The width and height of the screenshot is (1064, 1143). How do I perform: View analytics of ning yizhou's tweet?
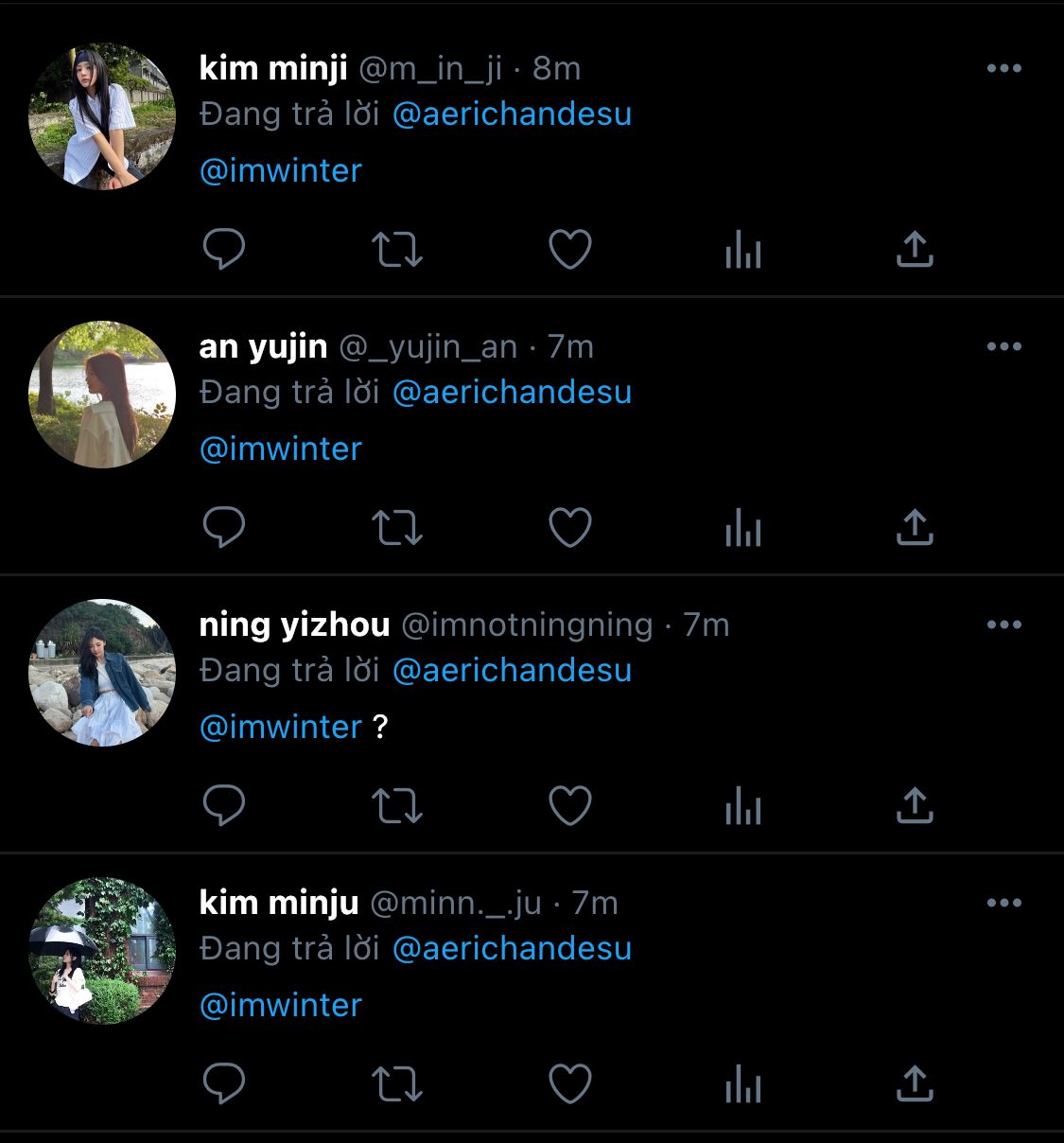pos(743,806)
